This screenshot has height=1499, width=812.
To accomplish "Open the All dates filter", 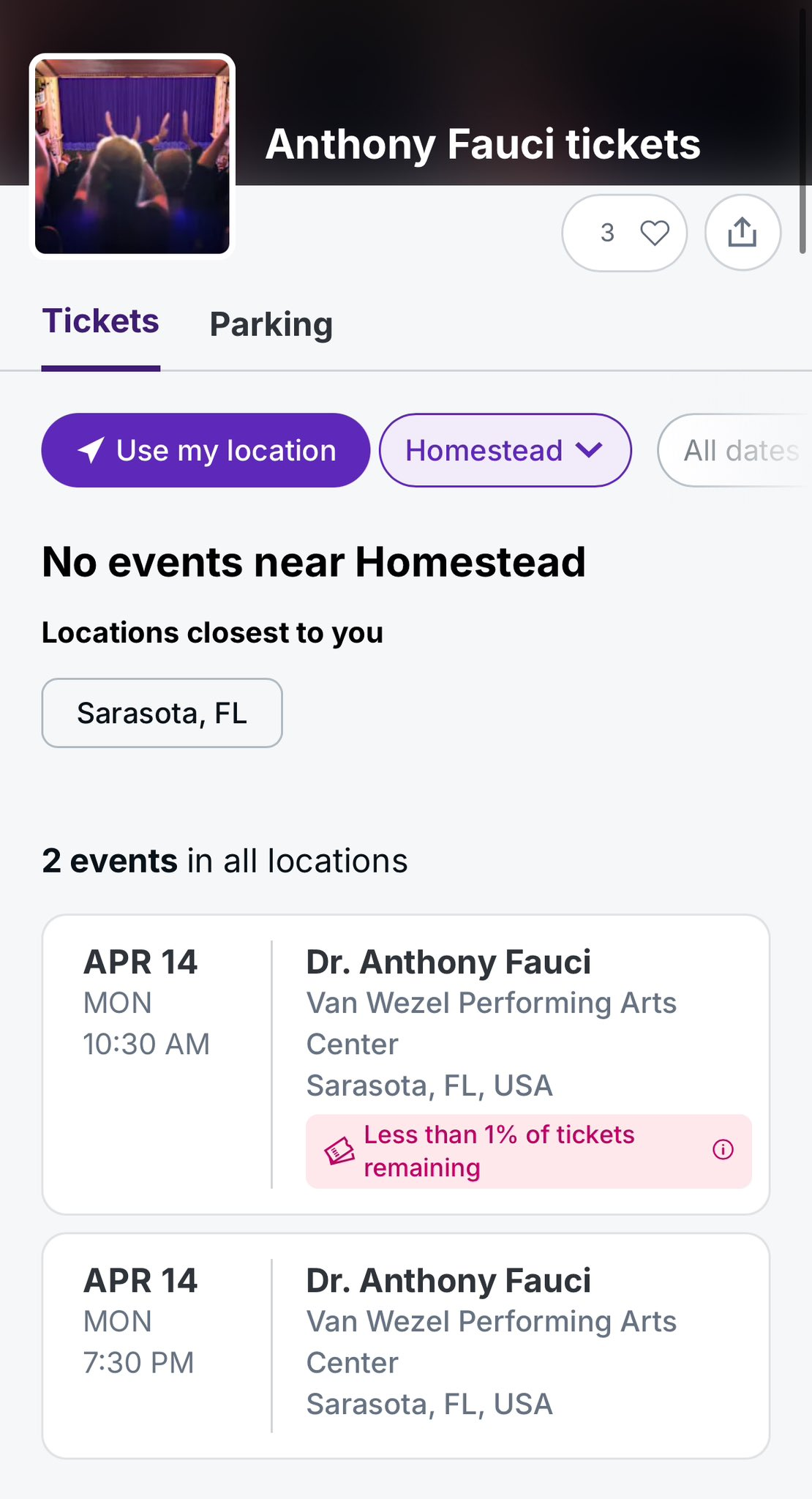I will coord(735,450).
